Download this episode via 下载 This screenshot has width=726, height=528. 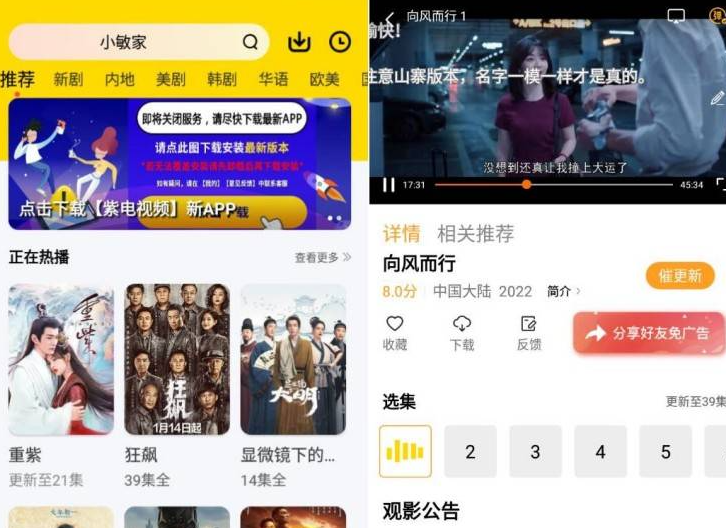[462, 333]
